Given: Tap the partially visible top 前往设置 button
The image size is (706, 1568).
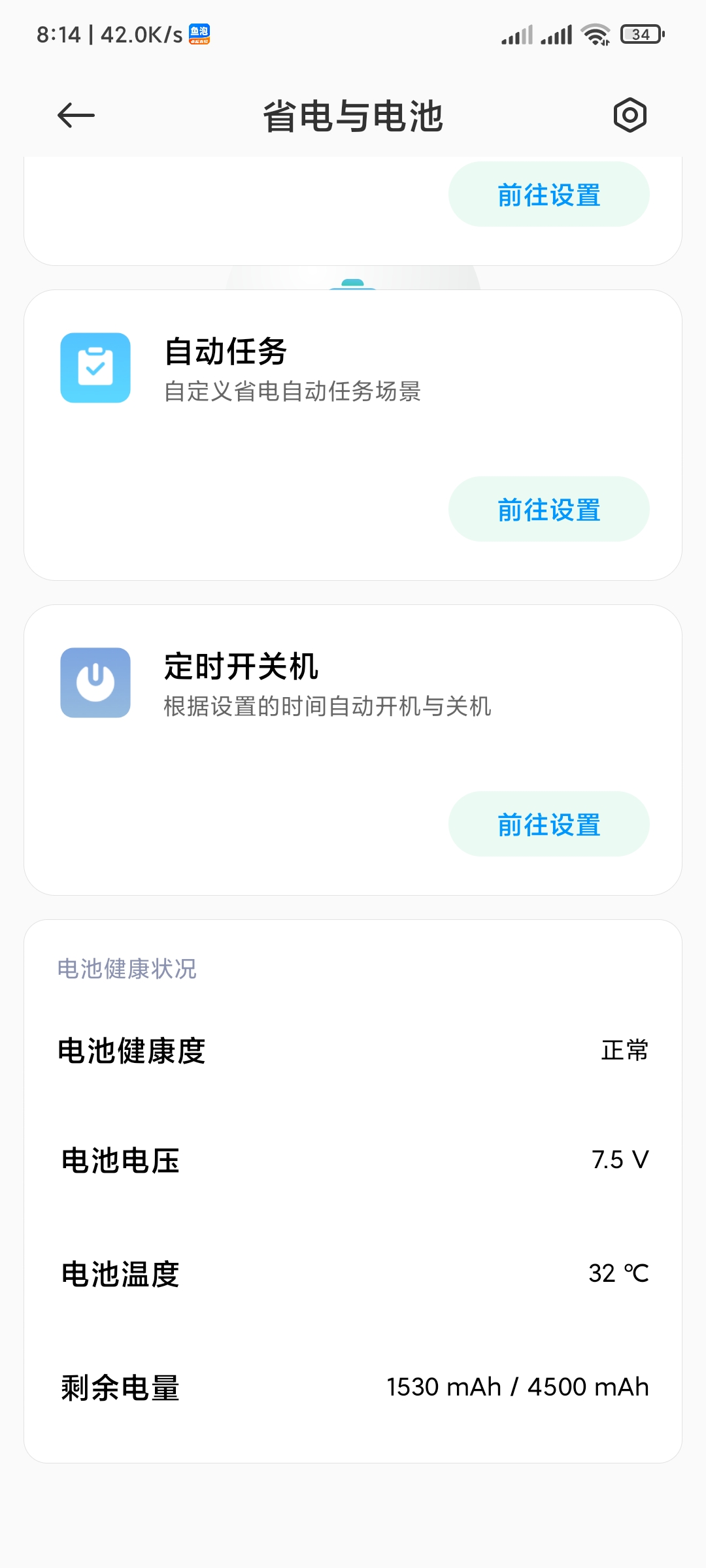Looking at the screenshot, I should [x=549, y=194].
